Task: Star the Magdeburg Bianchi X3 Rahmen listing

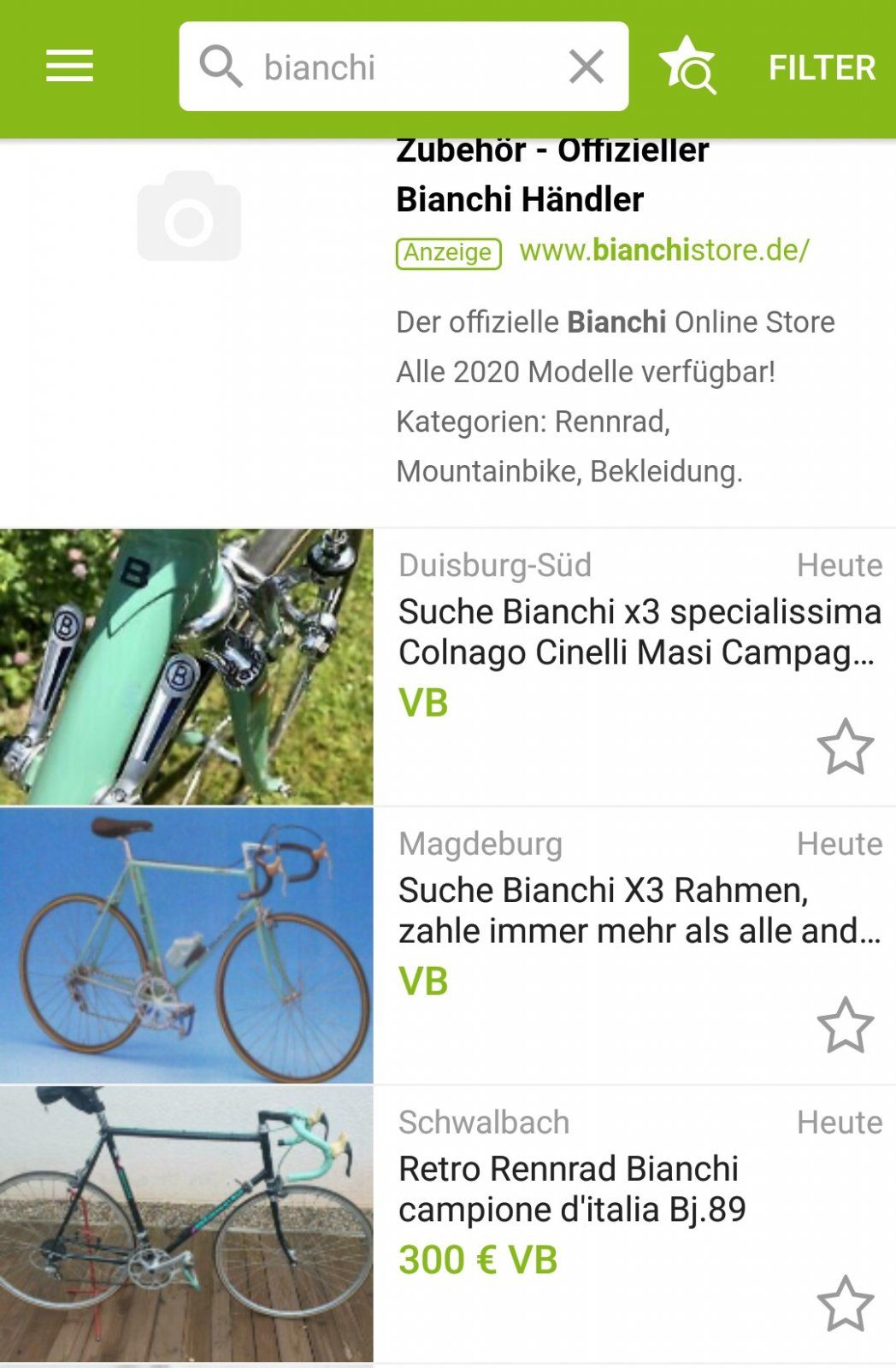Action: click(x=845, y=1025)
